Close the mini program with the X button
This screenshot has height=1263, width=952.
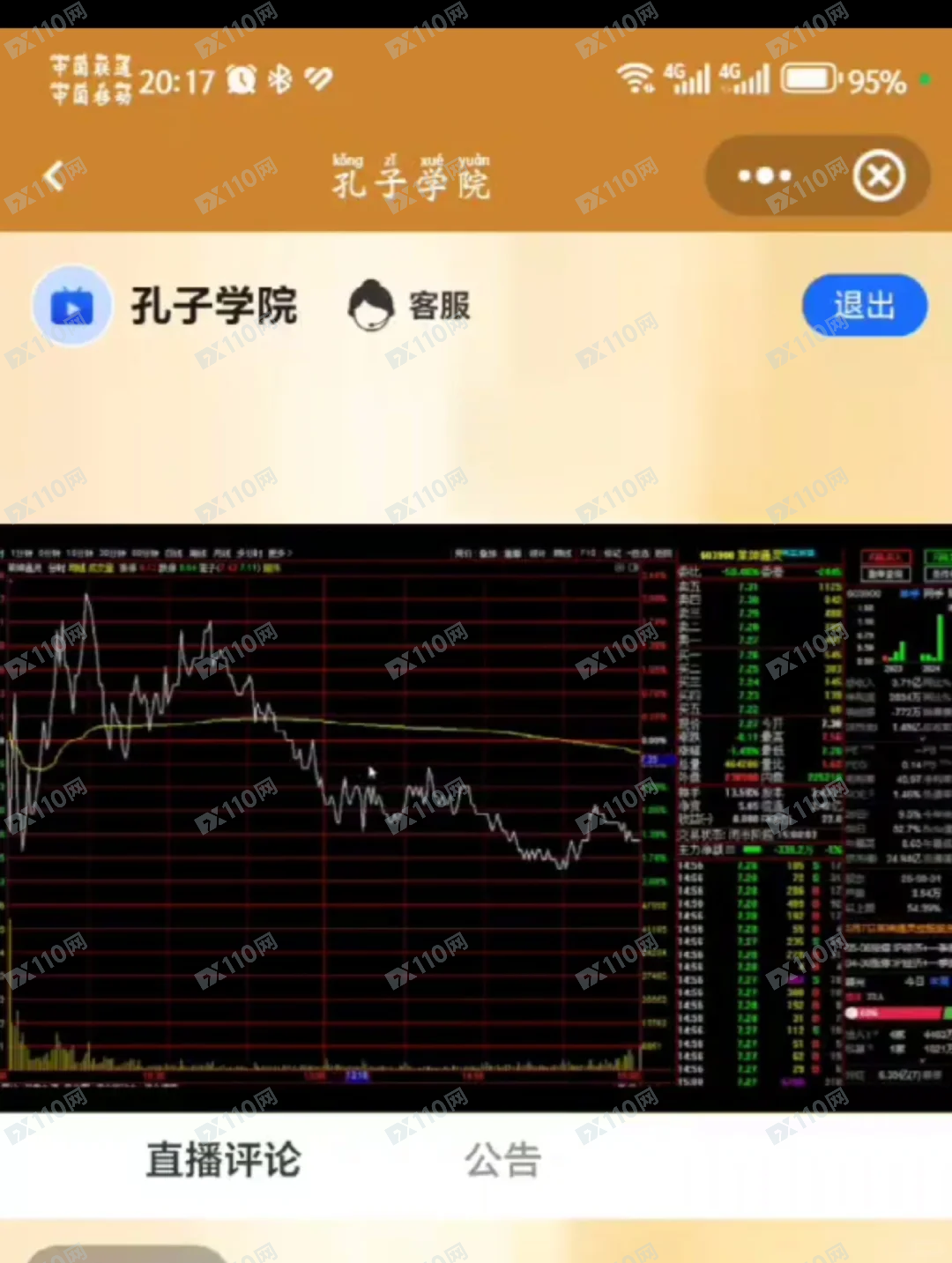tap(879, 176)
